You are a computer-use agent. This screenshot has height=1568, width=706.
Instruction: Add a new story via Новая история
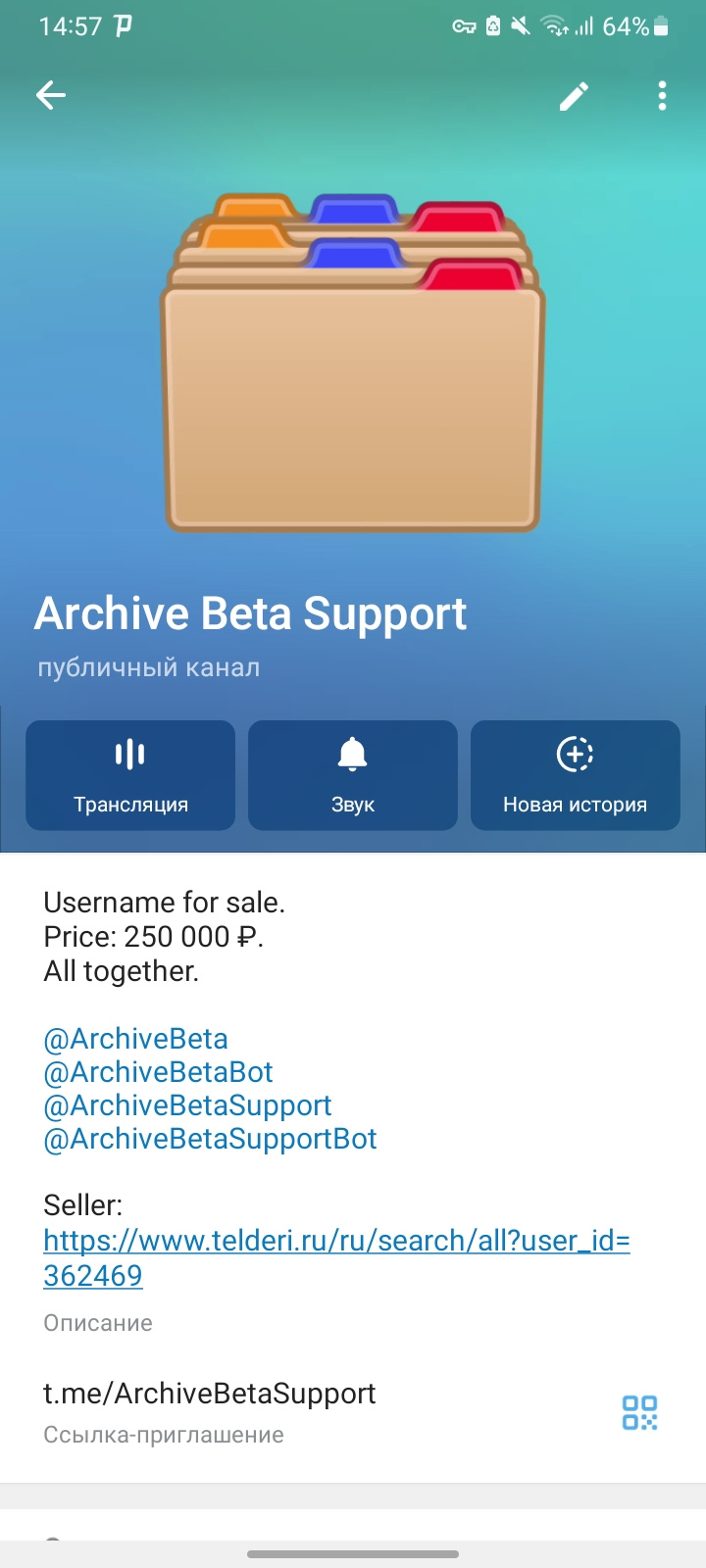point(576,775)
